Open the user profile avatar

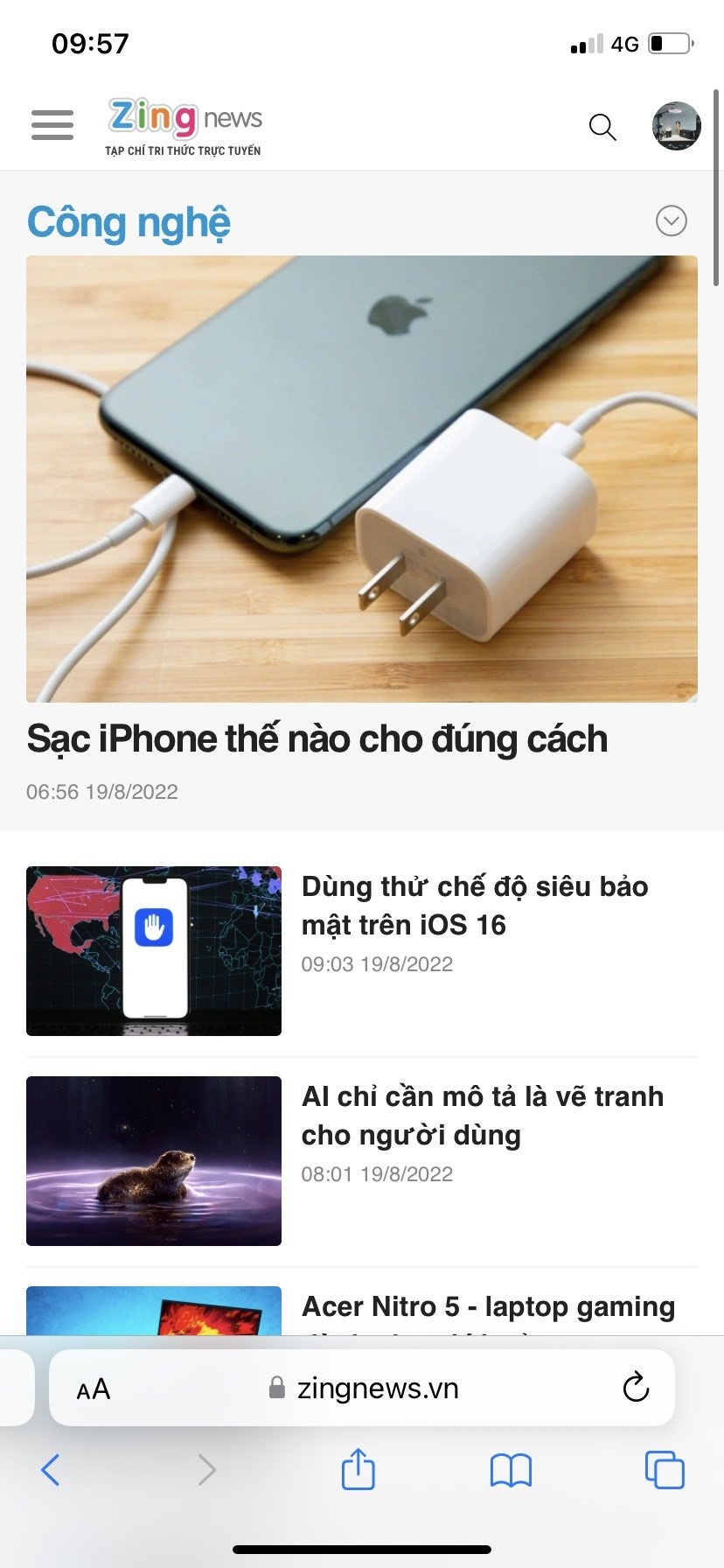(x=676, y=126)
